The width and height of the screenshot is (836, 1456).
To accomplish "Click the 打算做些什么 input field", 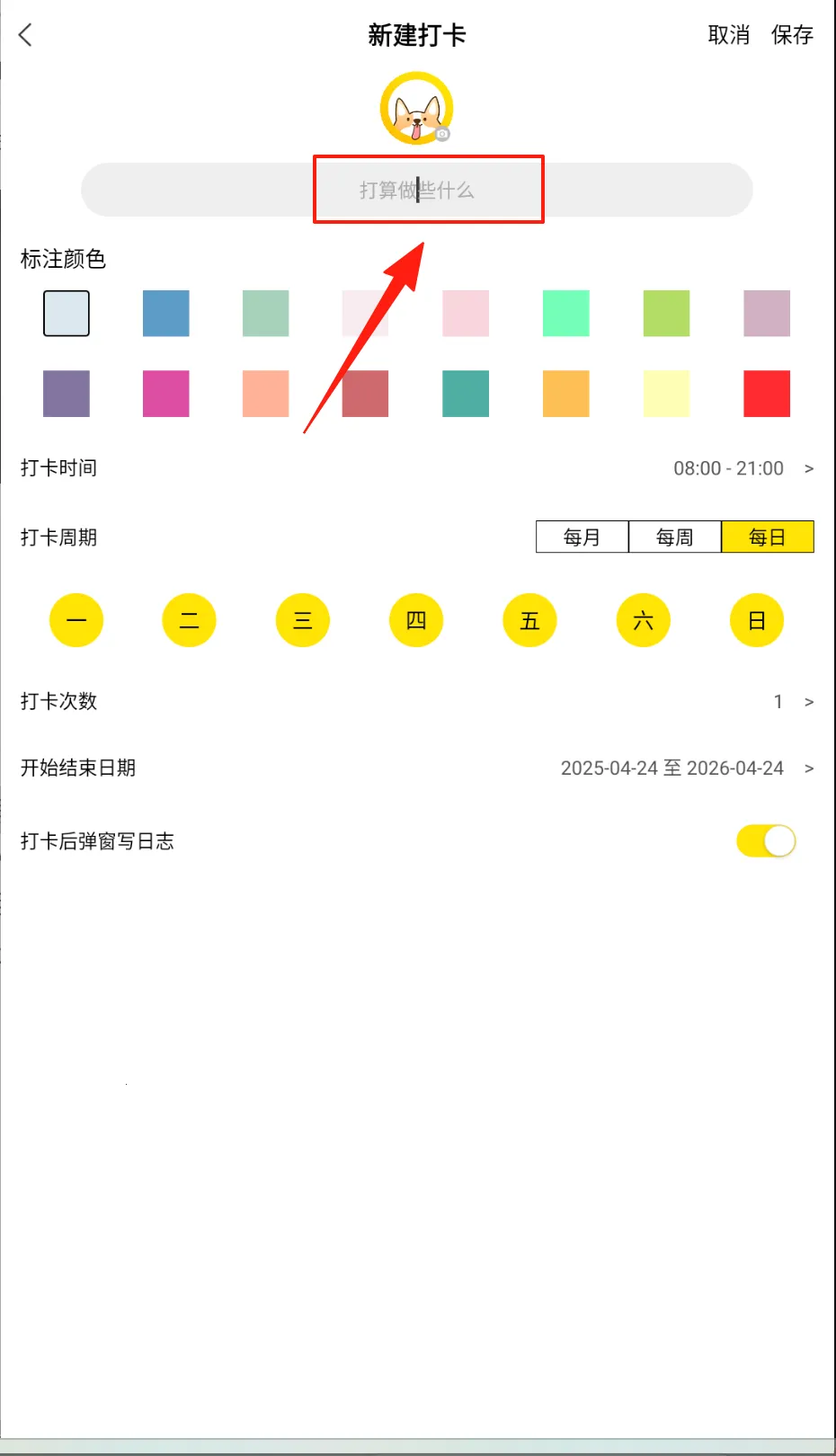I will [x=416, y=189].
